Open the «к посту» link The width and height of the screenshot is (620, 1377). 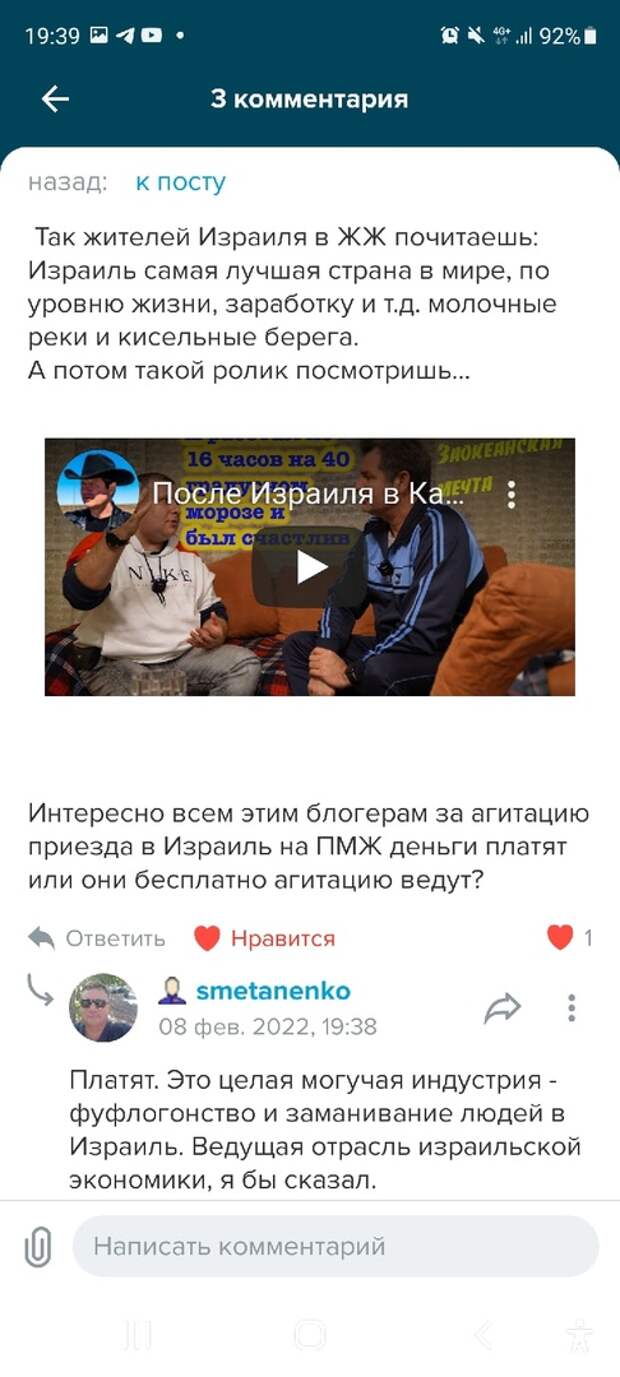coord(180,182)
